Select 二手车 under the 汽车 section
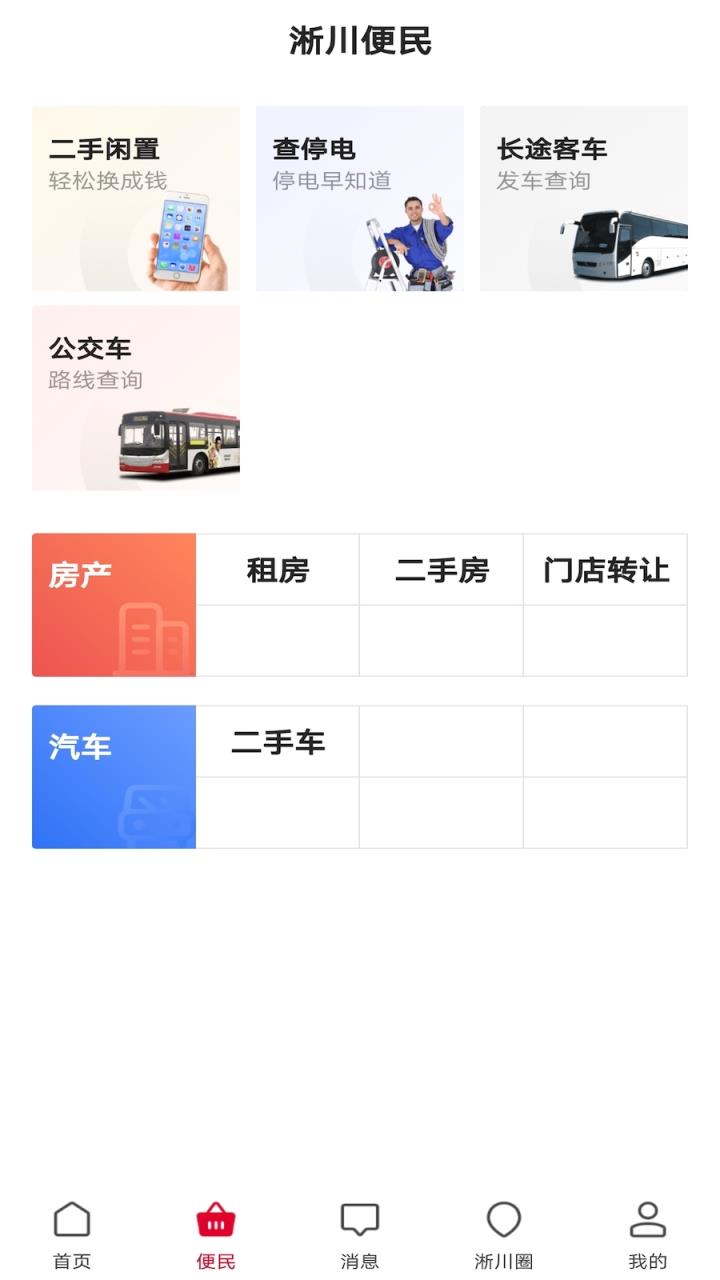This screenshot has width=720, height=1280. 278,744
